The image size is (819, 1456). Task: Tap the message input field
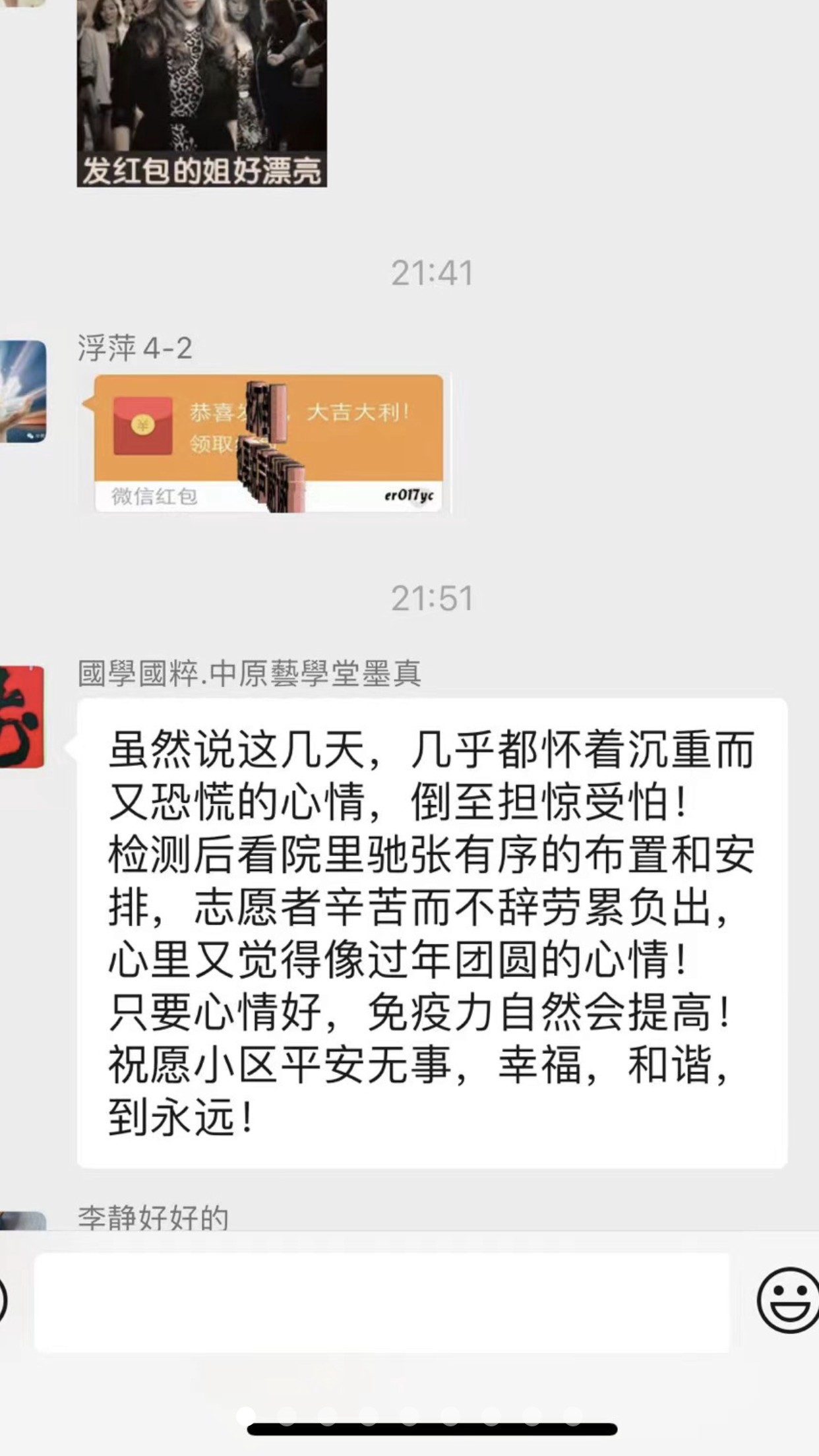coord(382,1303)
